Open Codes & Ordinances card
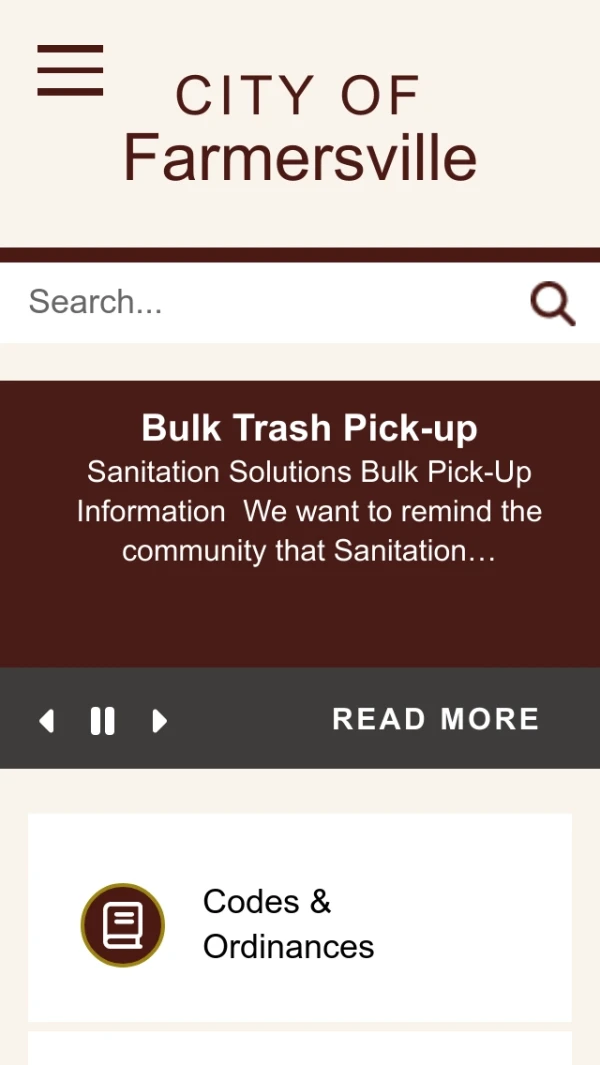This screenshot has width=600, height=1065. click(x=288, y=923)
